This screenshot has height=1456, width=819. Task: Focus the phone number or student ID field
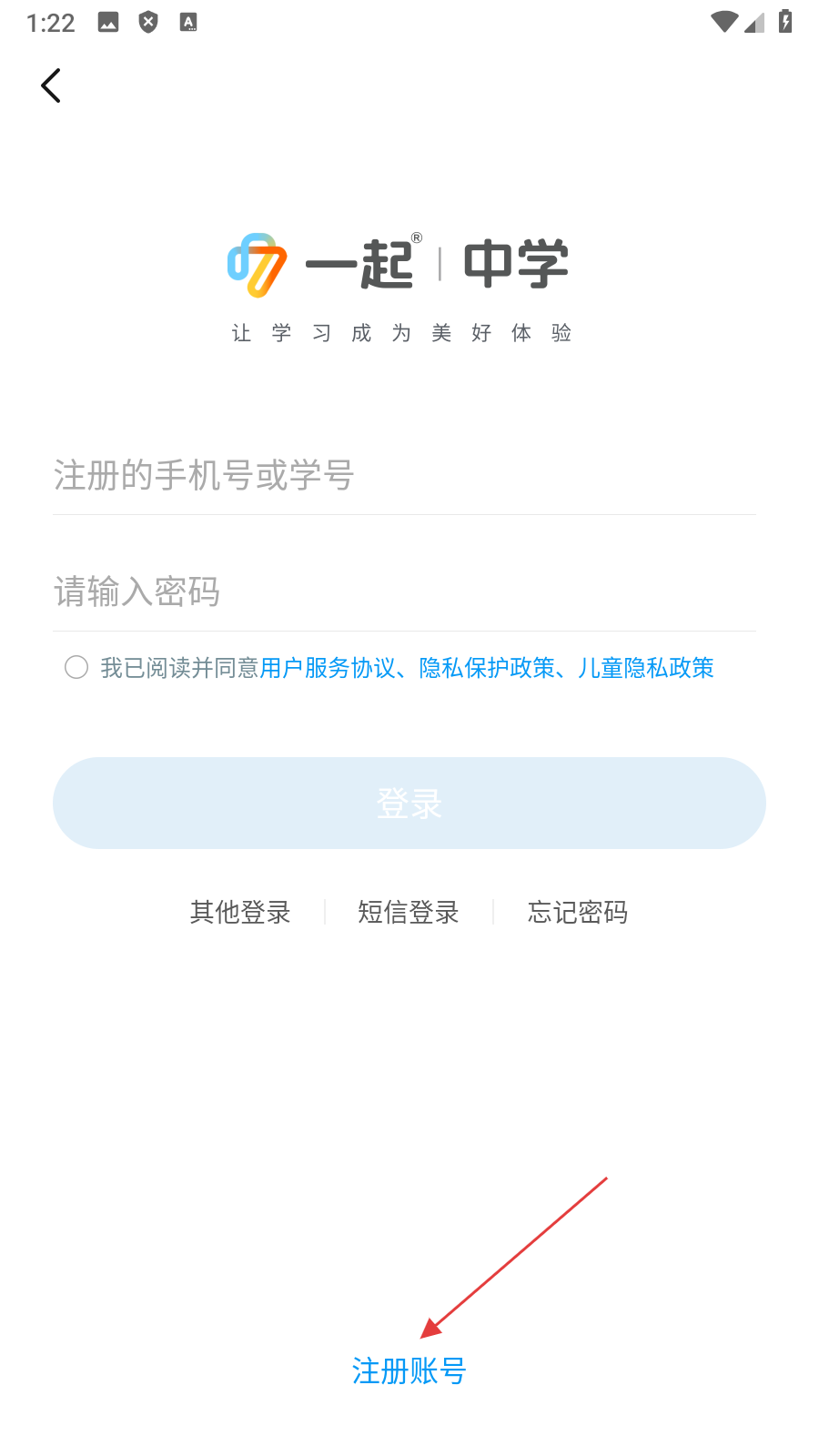coord(404,476)
